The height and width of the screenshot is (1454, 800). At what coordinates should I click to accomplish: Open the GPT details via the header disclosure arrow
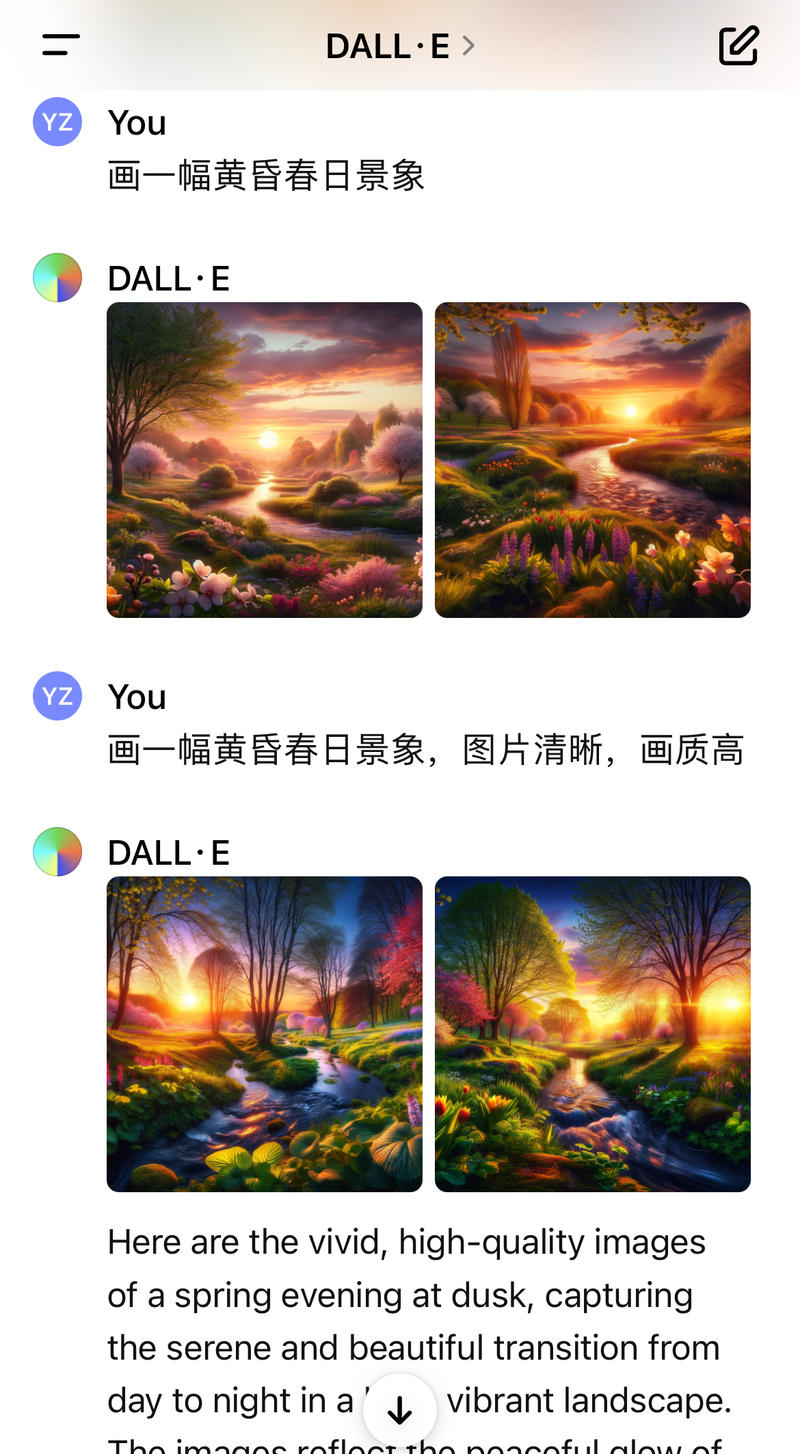pyautogui.click(x=467, y=45)
